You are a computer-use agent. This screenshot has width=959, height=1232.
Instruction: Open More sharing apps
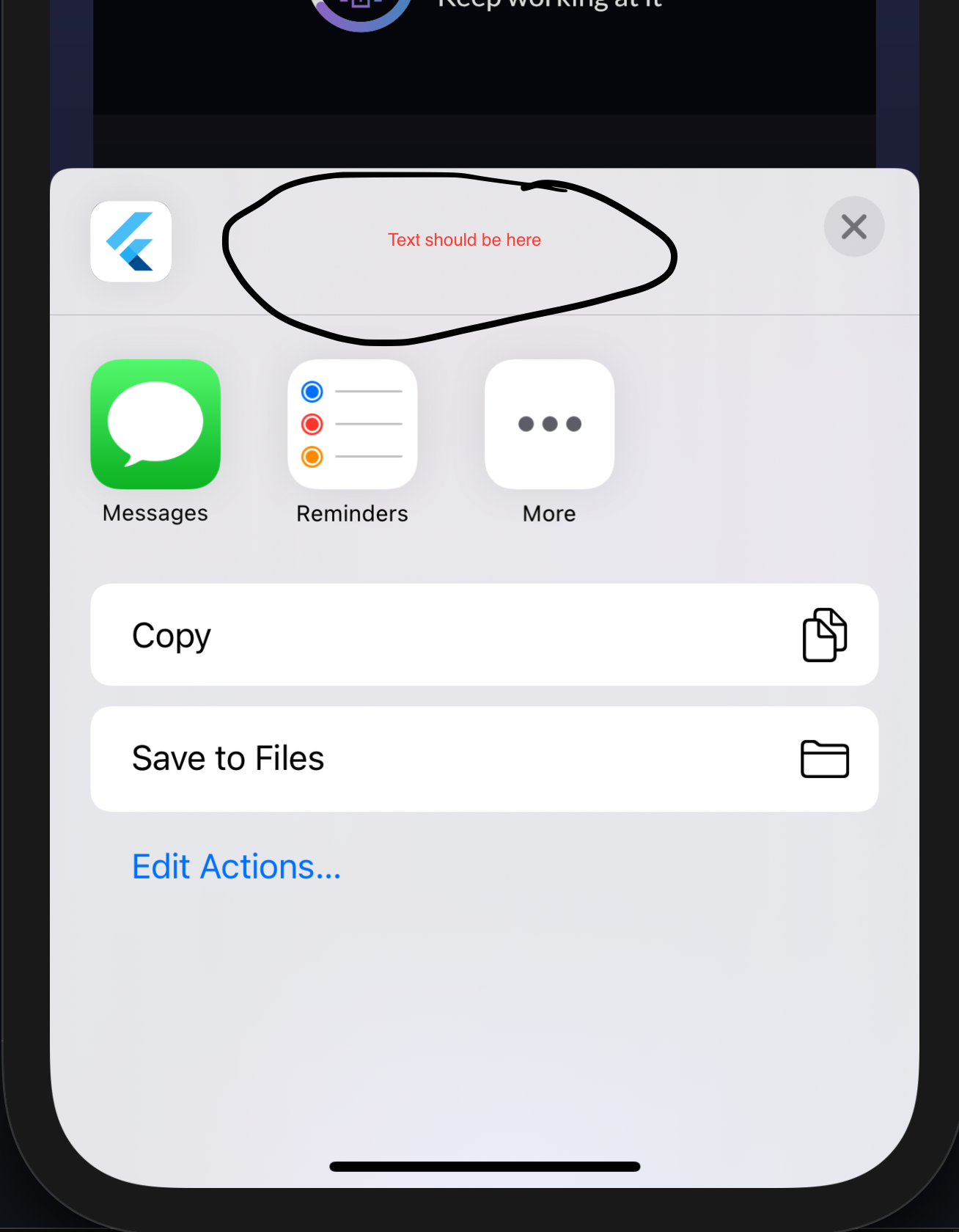pos(549,425)
